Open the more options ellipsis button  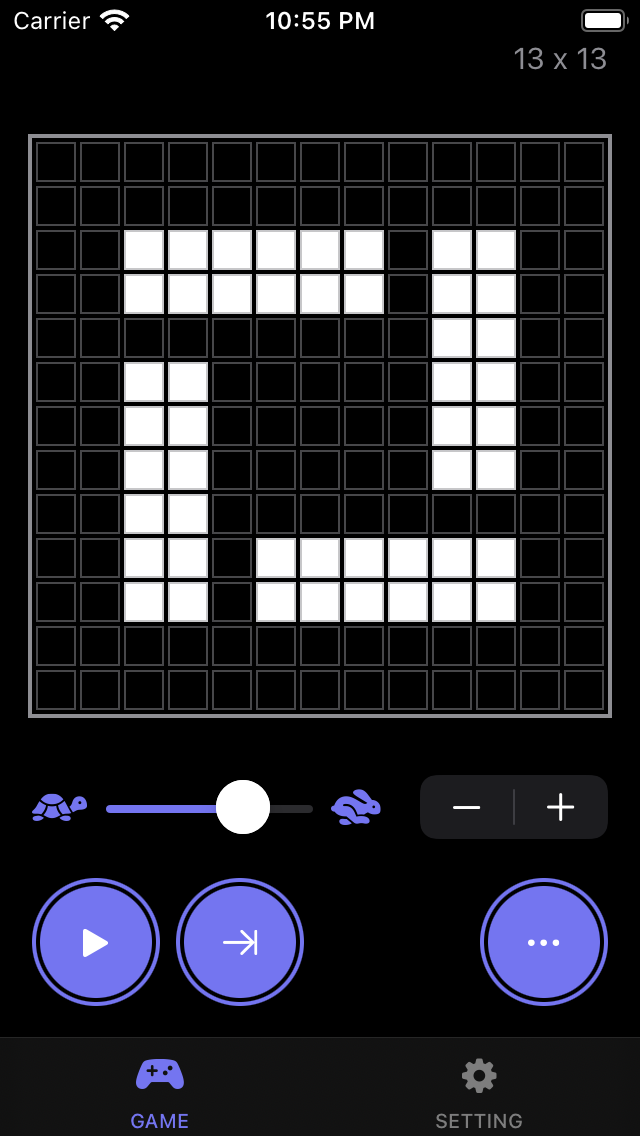[544, 942]
